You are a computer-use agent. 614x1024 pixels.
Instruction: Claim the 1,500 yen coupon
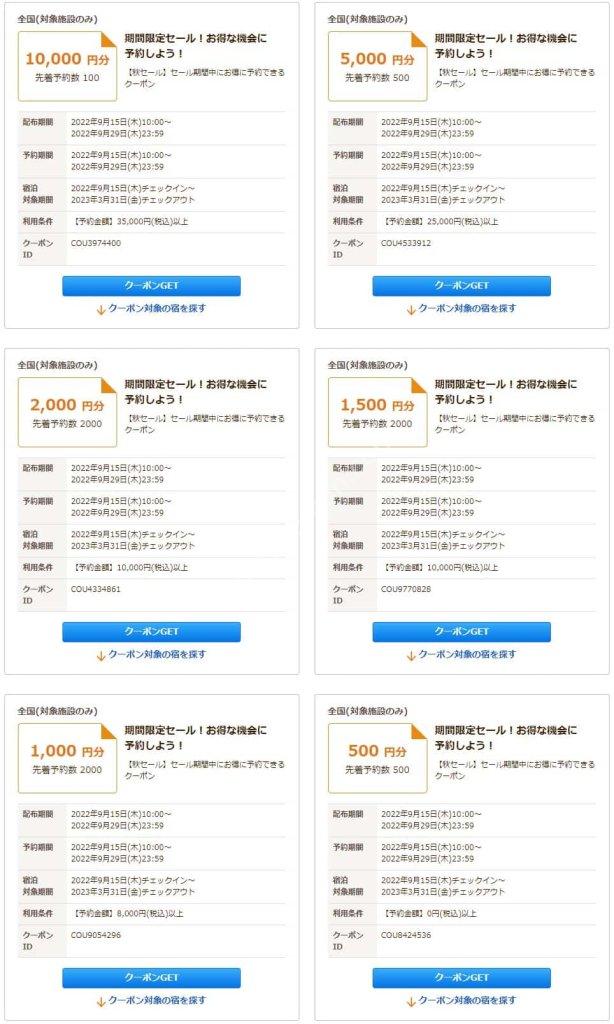(461, 632)
